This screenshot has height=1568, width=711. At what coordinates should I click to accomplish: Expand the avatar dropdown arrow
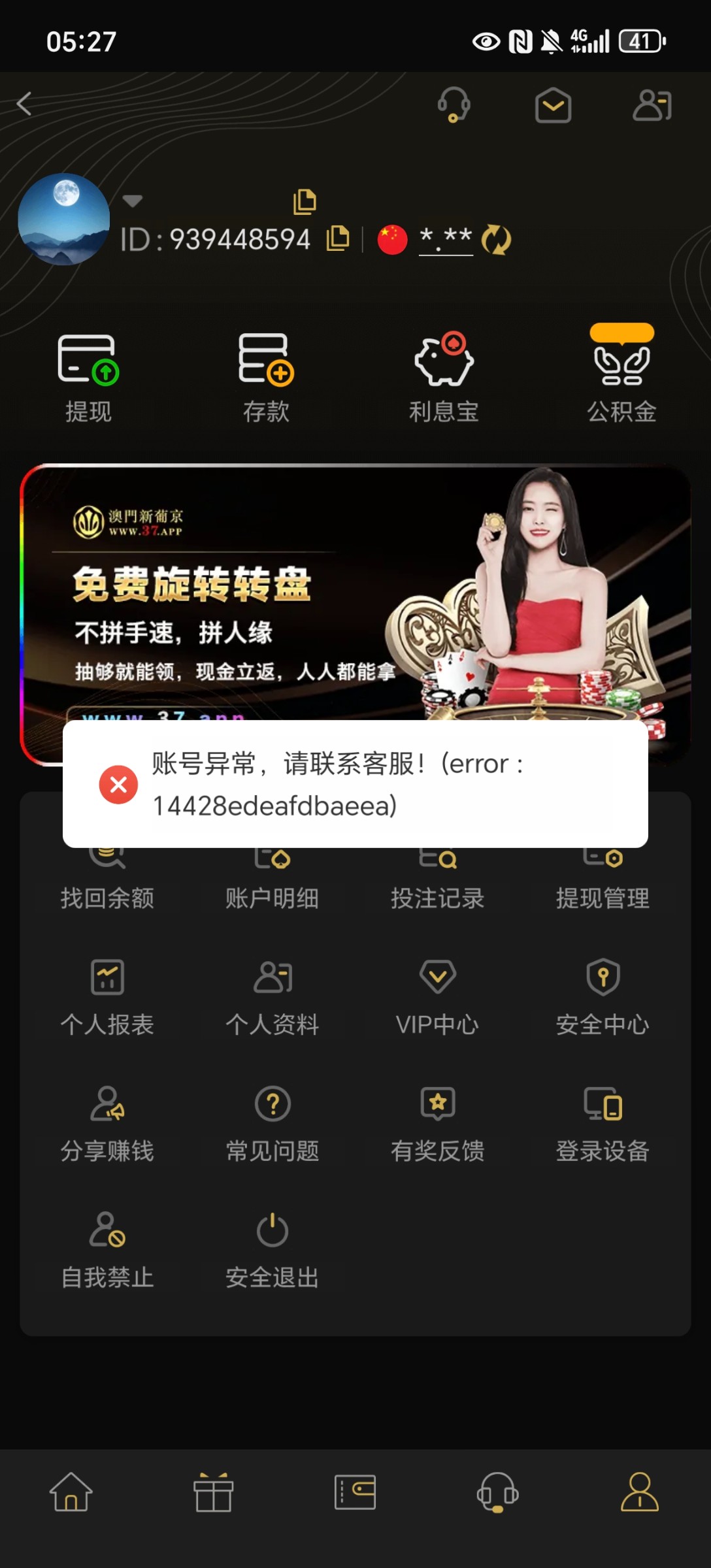click(132, 201)
